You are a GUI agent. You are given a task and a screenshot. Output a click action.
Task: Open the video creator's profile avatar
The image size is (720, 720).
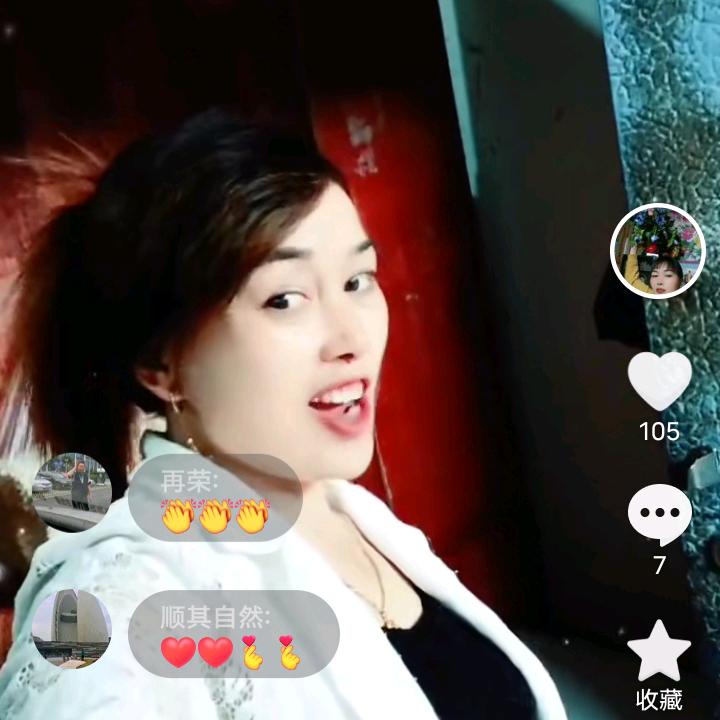[658, 251]
